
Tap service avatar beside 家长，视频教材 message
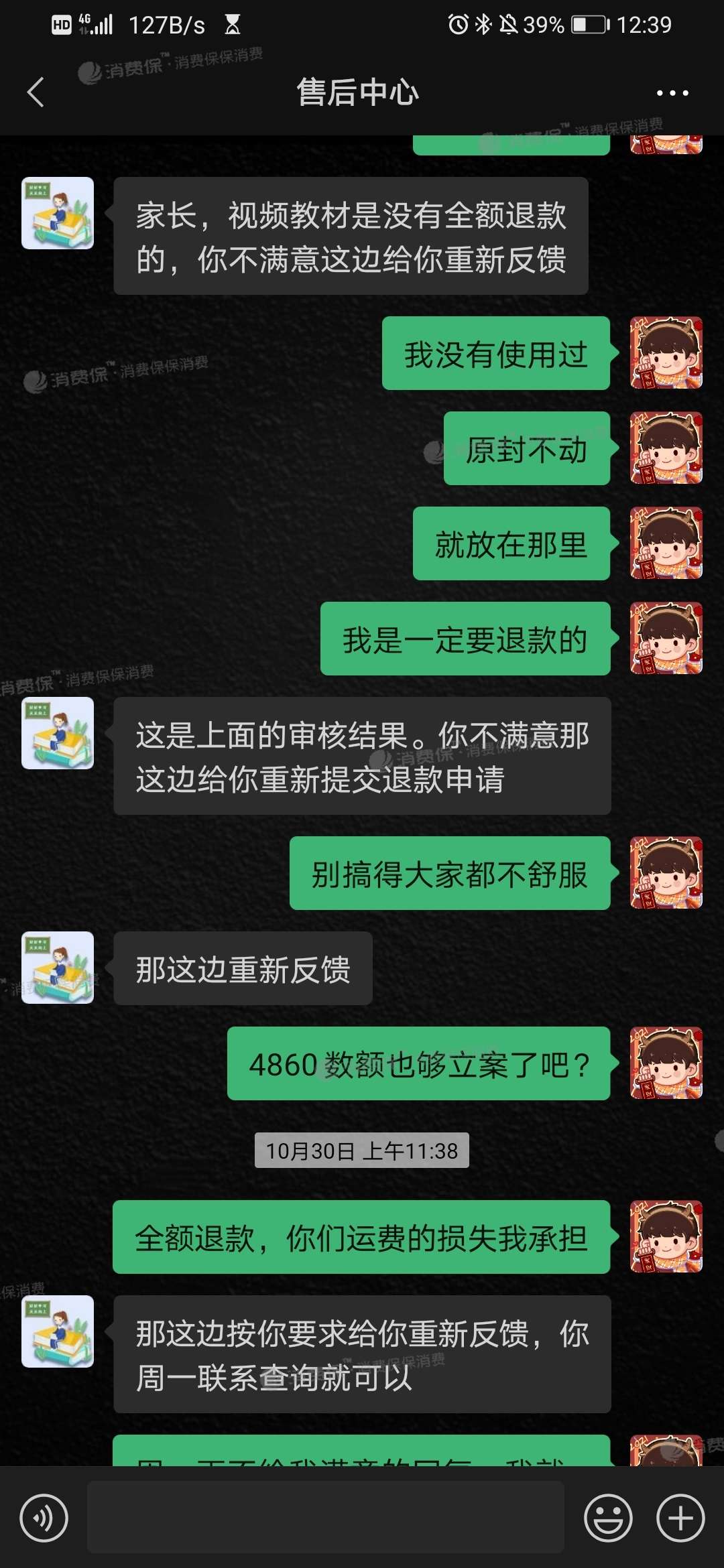58,213
